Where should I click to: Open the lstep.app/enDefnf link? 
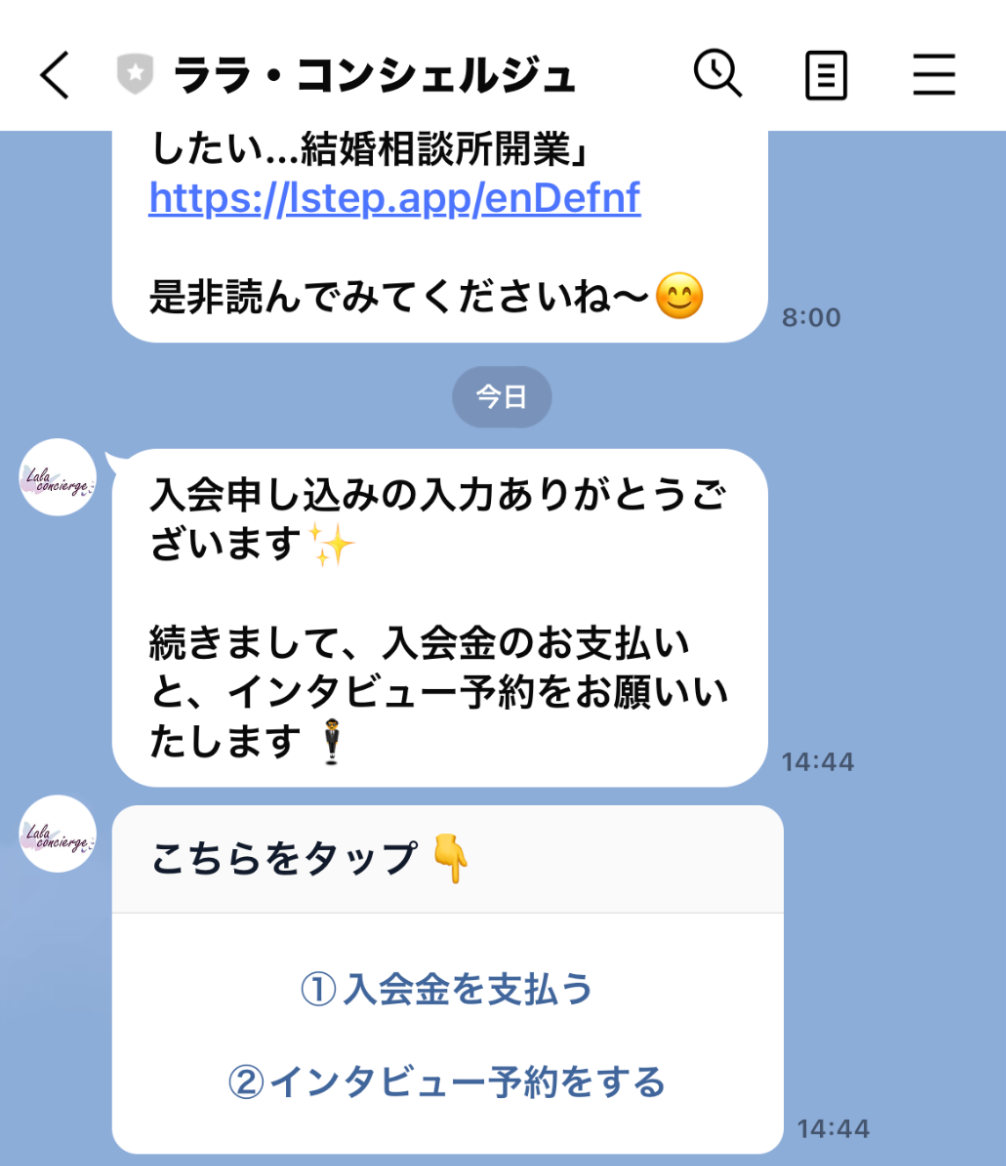point(395,199)
